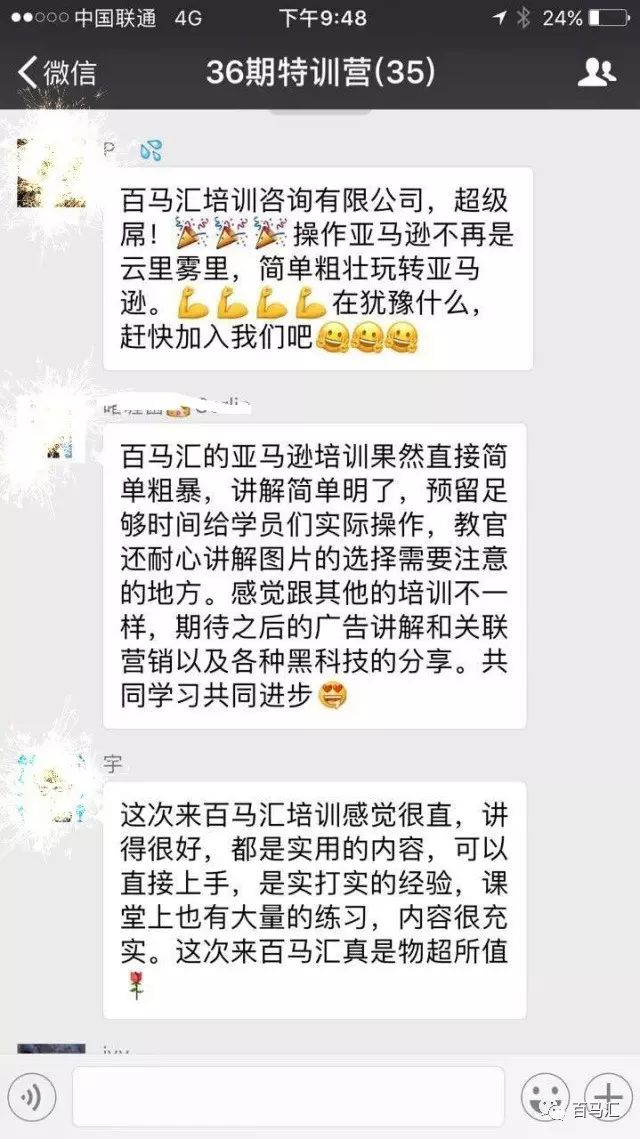Focus the message text field
Viewport: 640px width, 1139px height.
288,1097
